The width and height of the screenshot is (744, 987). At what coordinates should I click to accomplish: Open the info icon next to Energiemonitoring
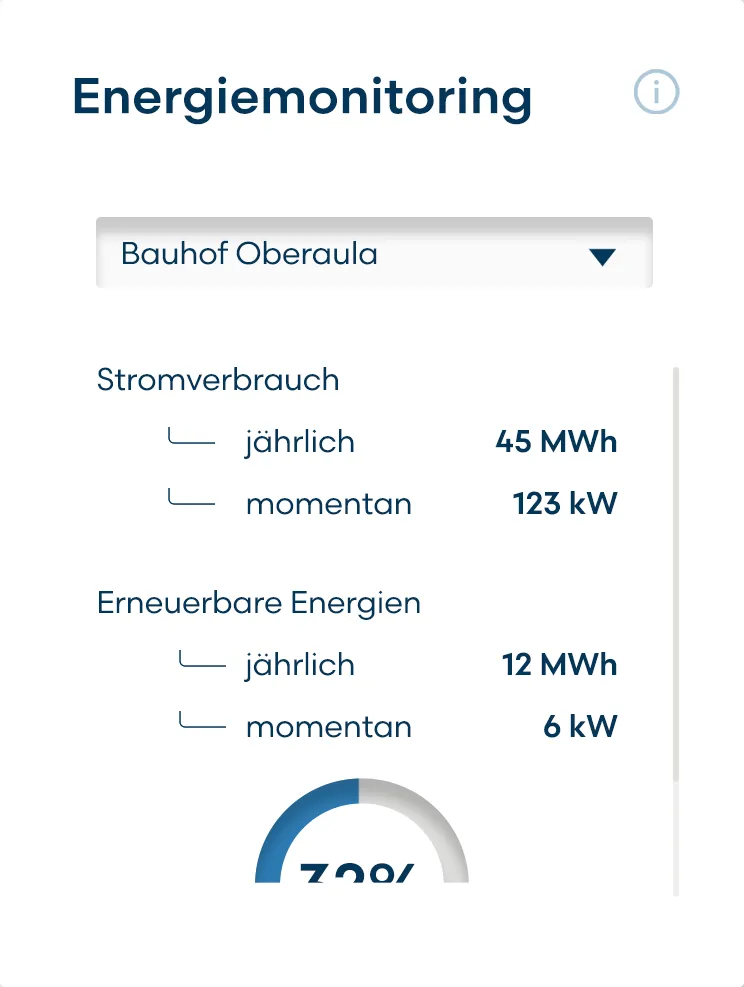click(x=656, y=94)
